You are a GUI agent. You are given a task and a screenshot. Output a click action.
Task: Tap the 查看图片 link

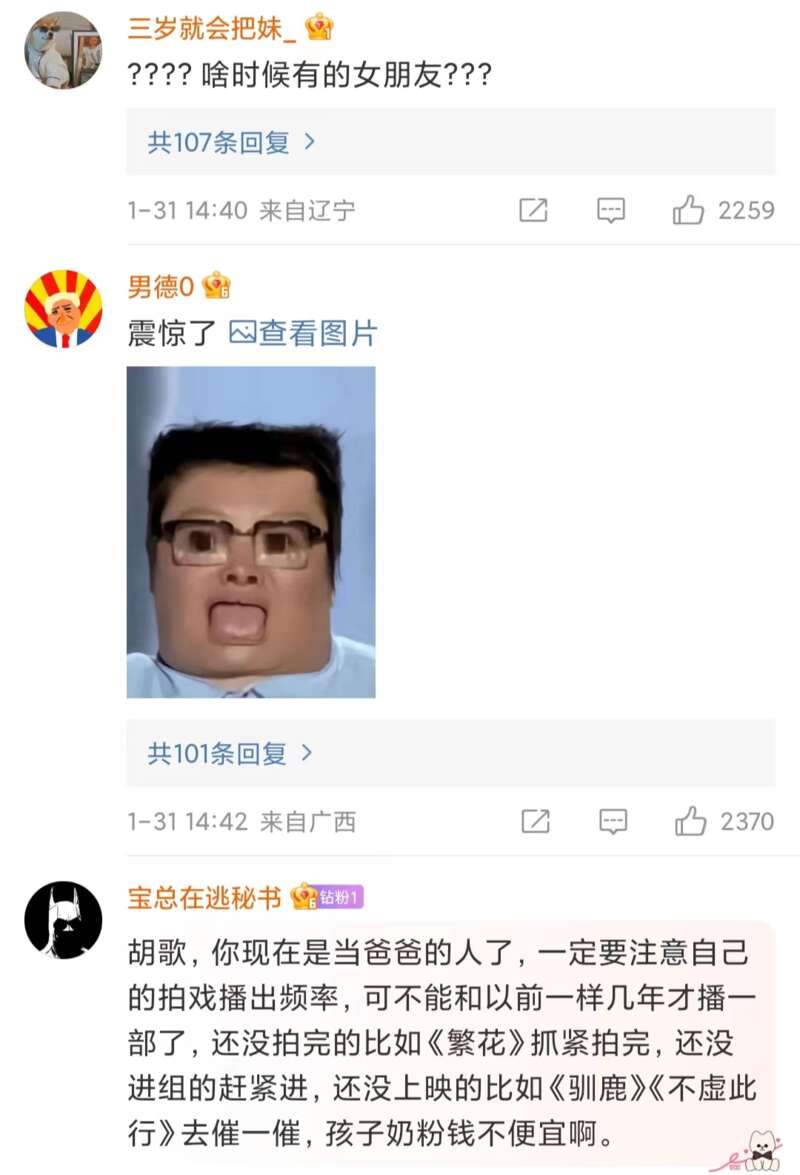point(304,333)
